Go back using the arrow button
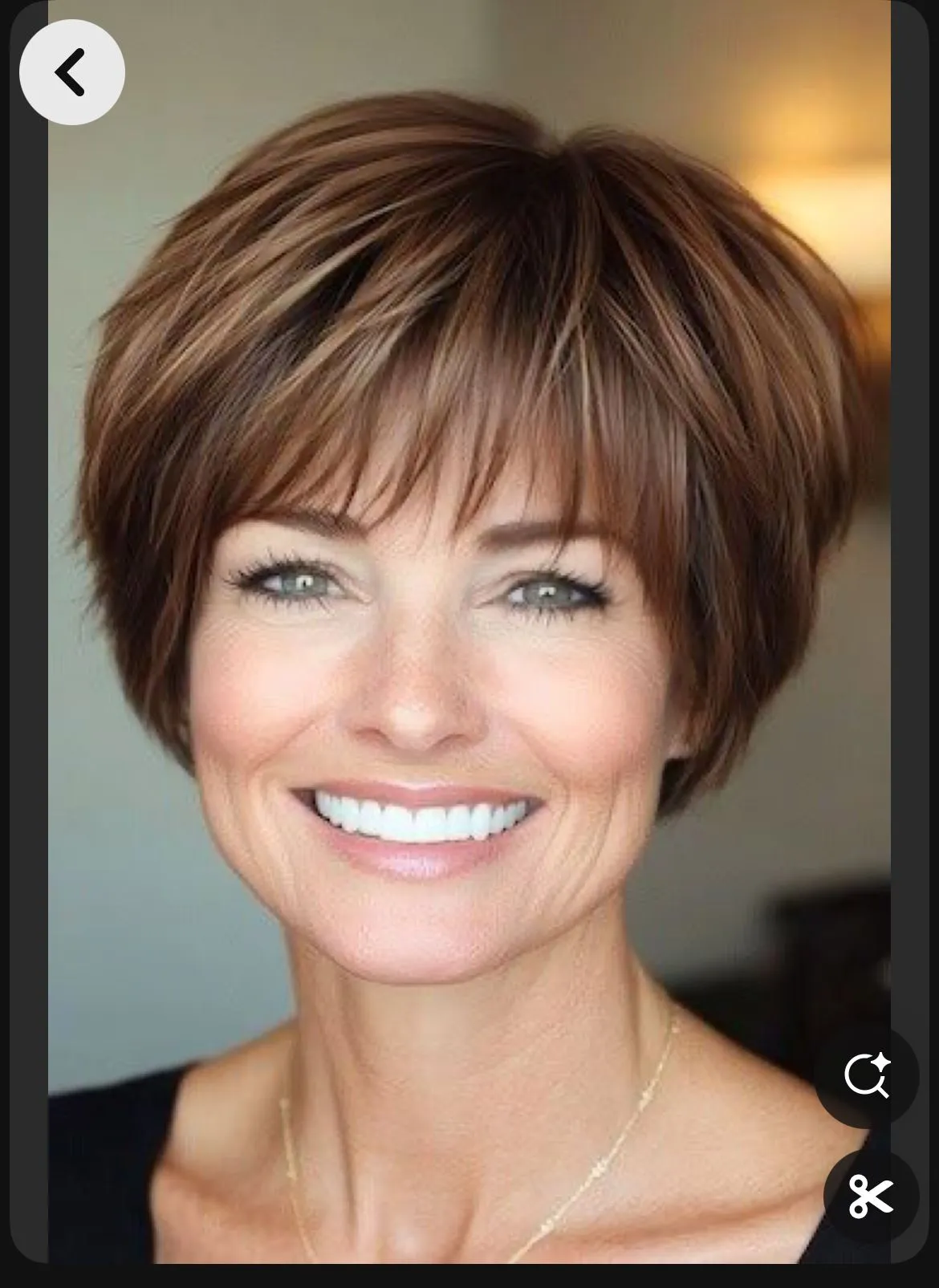The width and height of the screenshot is (939, 1288). click(71, 72)
